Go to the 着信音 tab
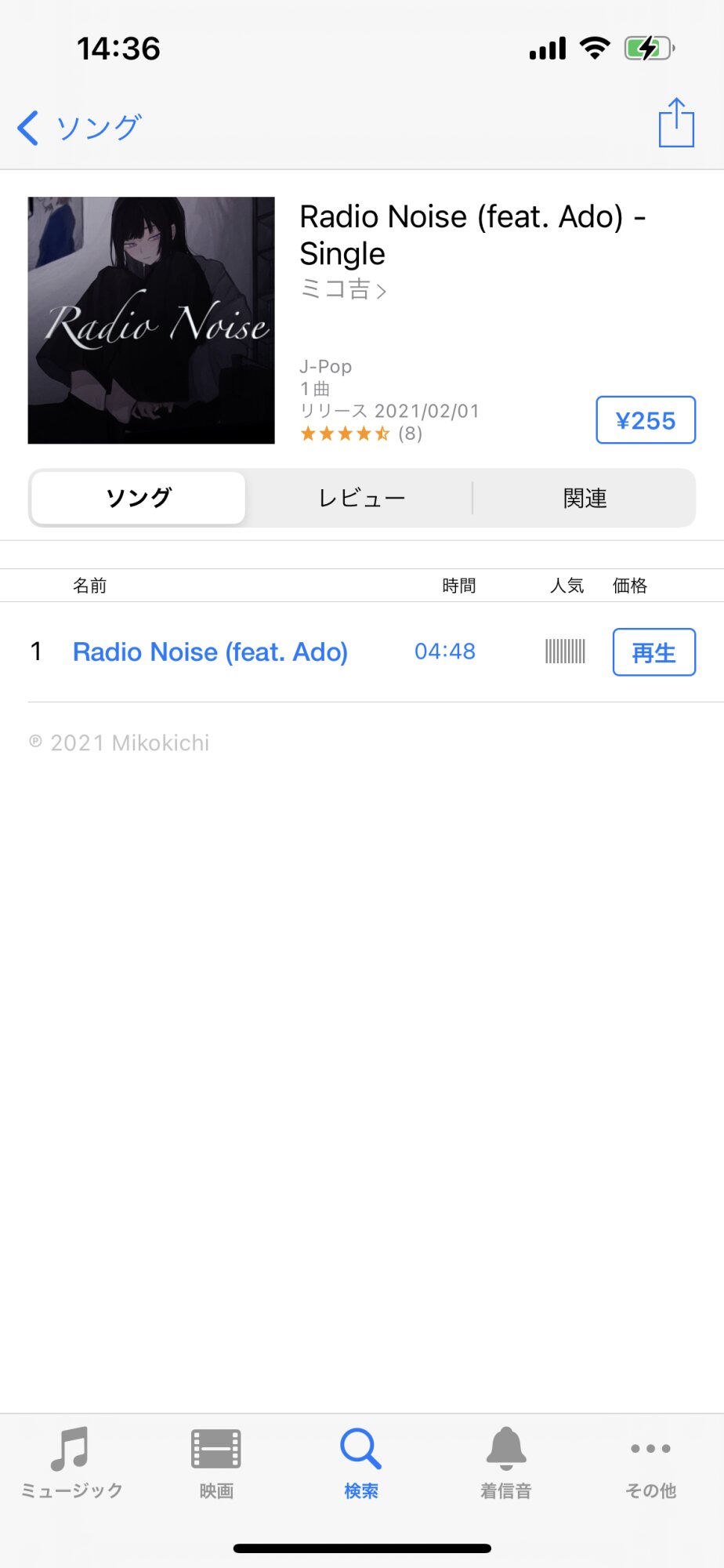This screenshot has height=1568, width=724. coord(506,1462)
